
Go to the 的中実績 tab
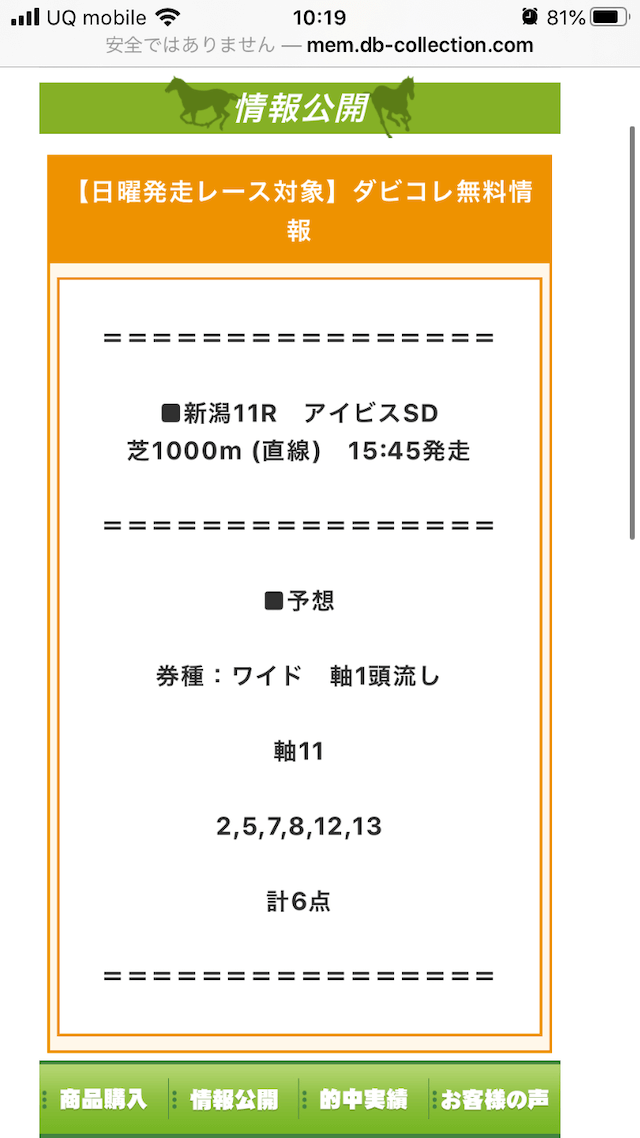pos(364,1100)
